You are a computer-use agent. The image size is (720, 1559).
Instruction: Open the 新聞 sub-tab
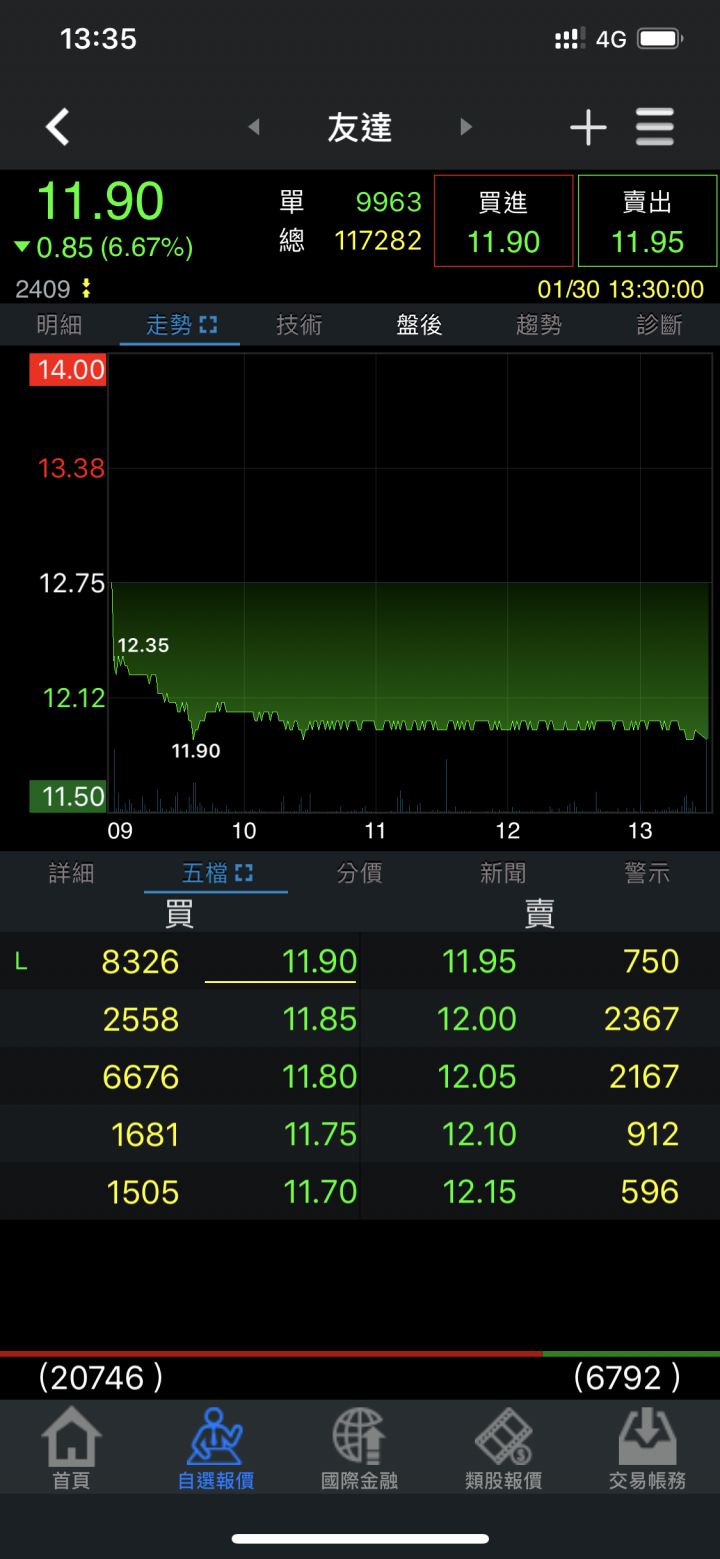(503, 873)
